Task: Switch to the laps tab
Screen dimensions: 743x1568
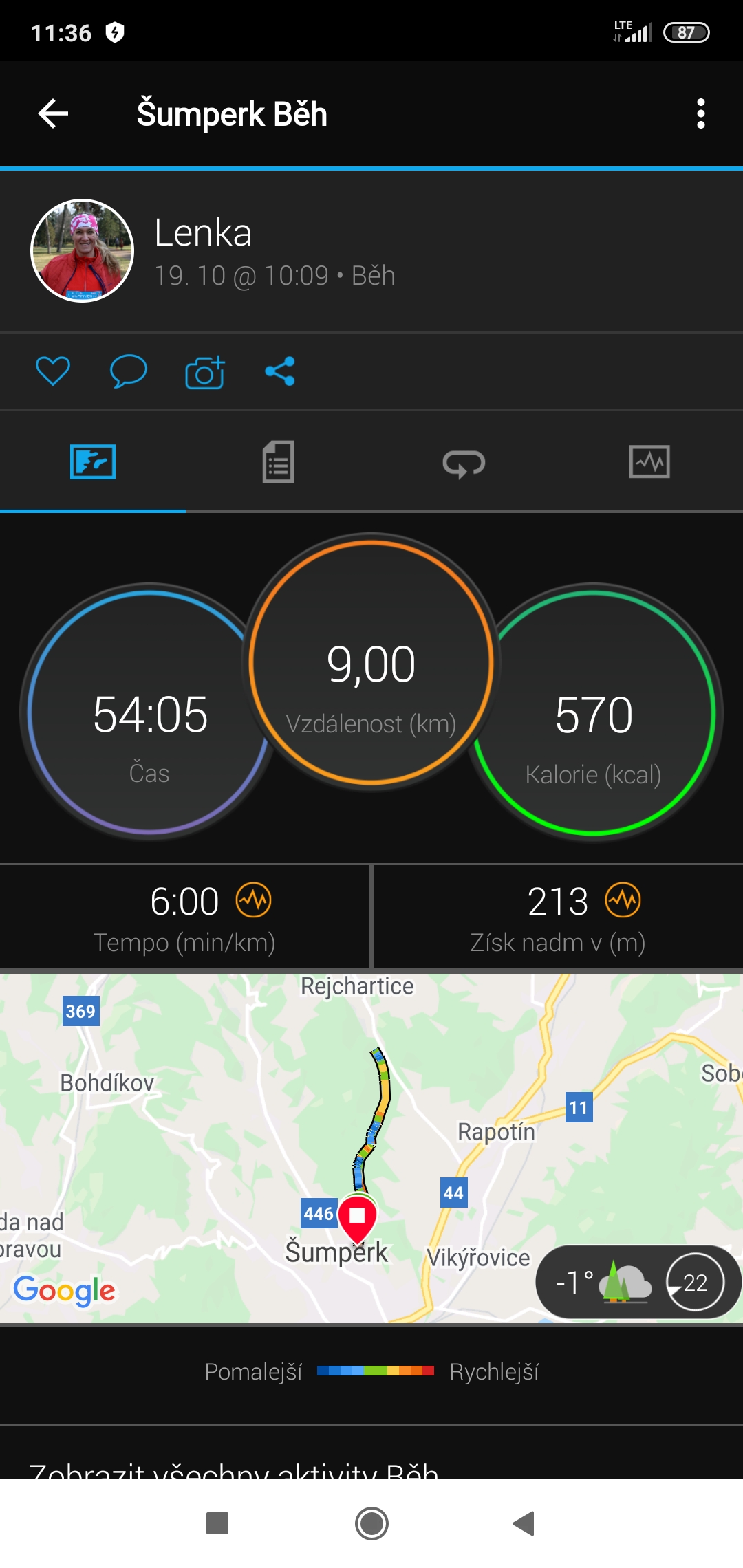Action: [464, 463]
